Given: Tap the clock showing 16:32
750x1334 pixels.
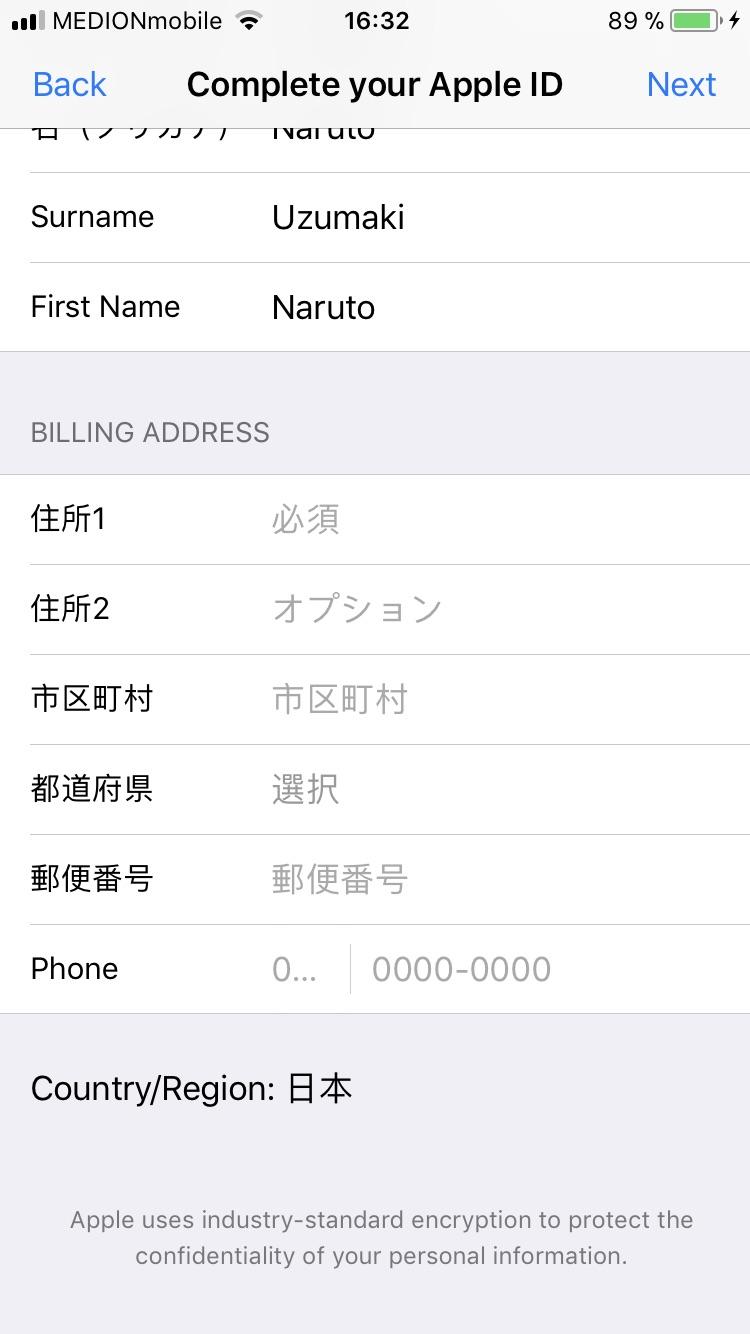Looking at the screenshot, I should click(x=376, y=19).
